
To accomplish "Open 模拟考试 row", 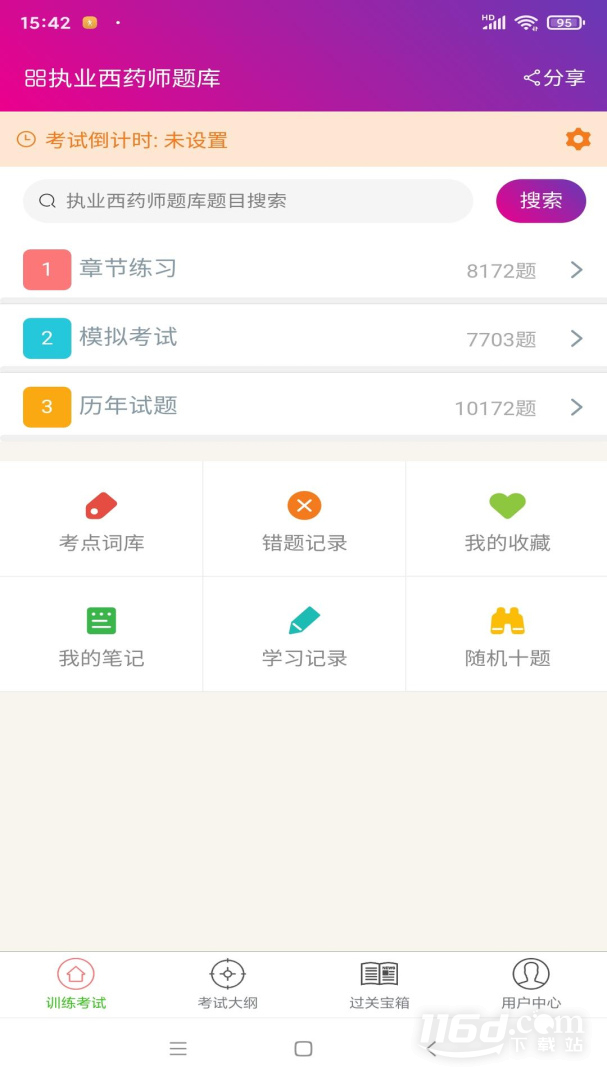I will [303, 338].
